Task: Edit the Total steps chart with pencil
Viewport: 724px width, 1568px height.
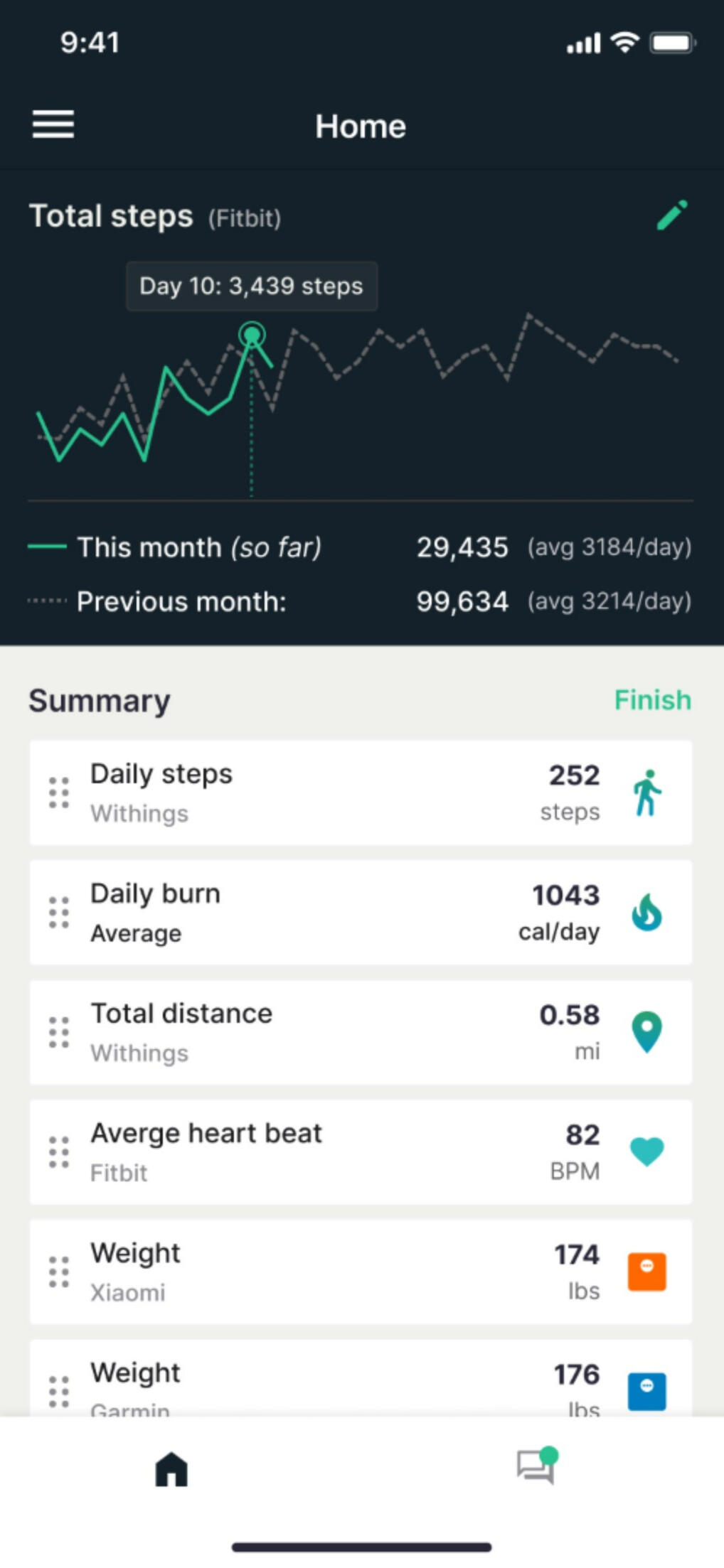Action: click(671, 215)
